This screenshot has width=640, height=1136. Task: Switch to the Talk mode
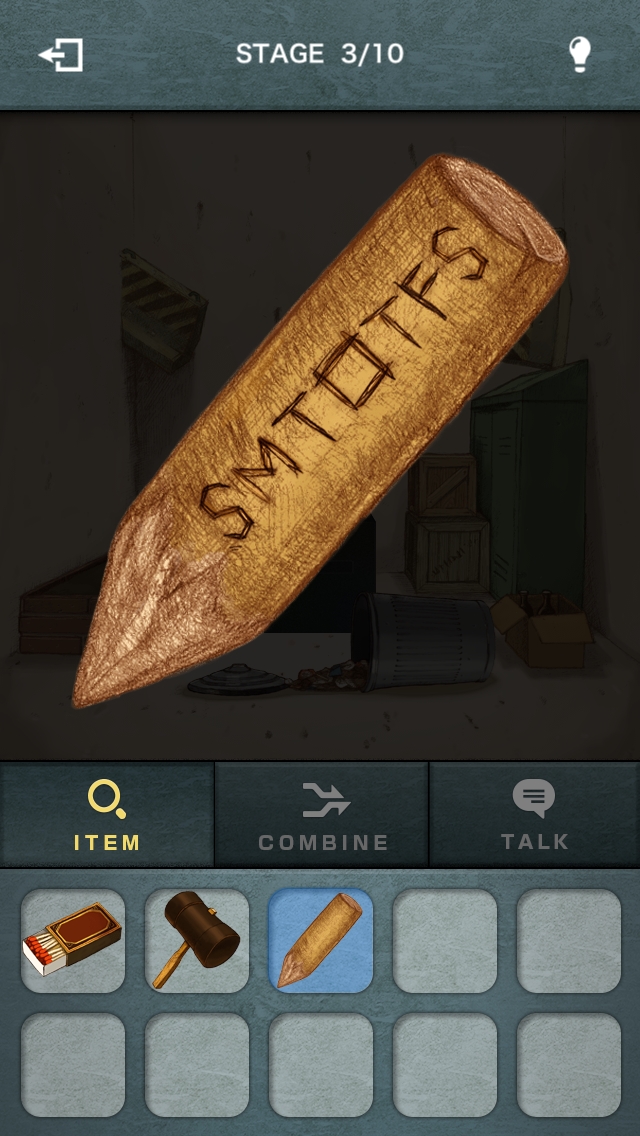click(x=535, y=814)
